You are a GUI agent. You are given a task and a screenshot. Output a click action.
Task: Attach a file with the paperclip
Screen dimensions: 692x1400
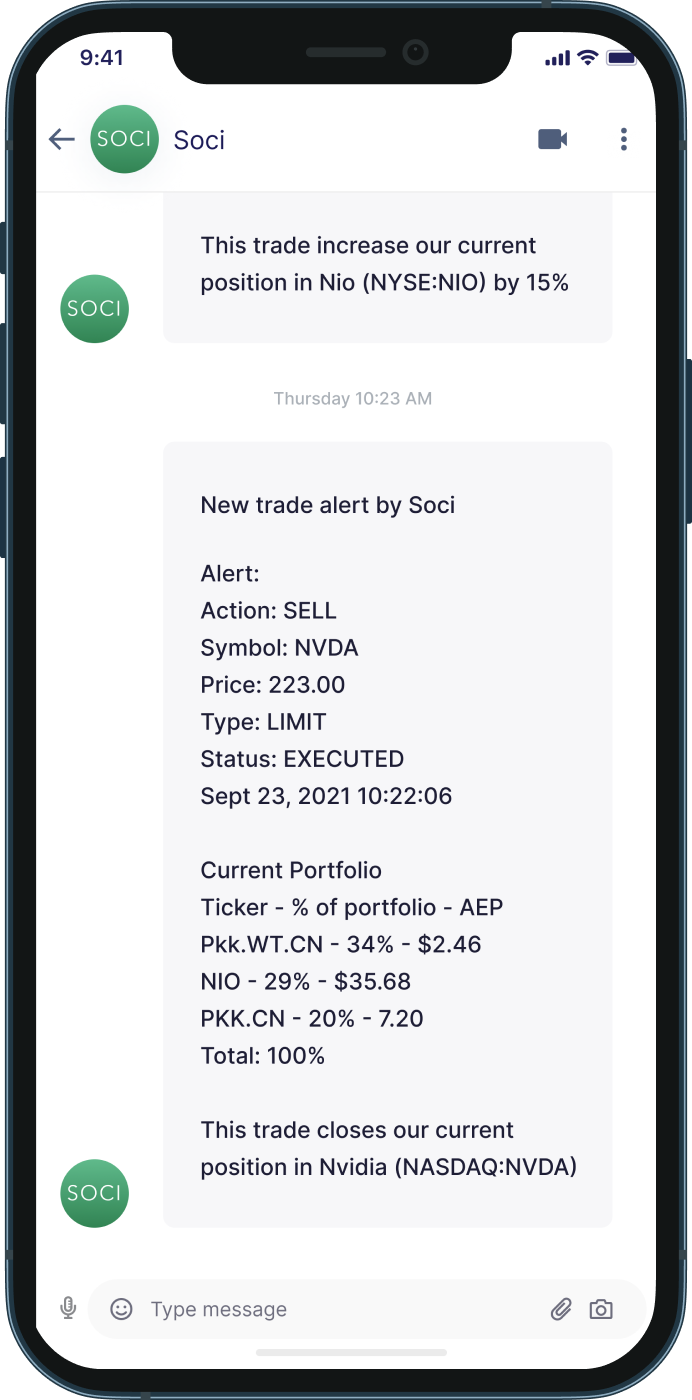click(561, 1309)
